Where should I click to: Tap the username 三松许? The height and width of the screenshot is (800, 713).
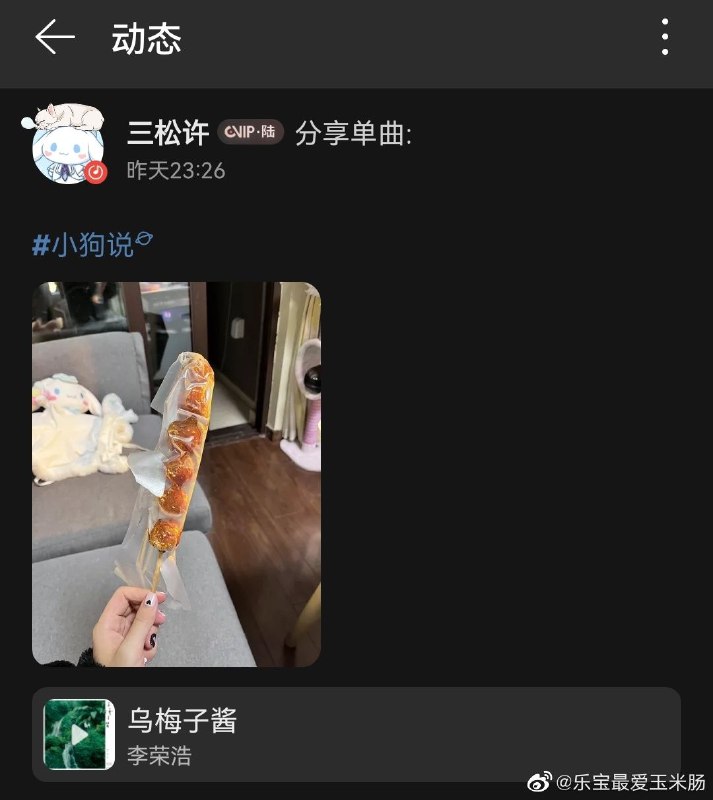pyautogui.click(x=168, y=133)
